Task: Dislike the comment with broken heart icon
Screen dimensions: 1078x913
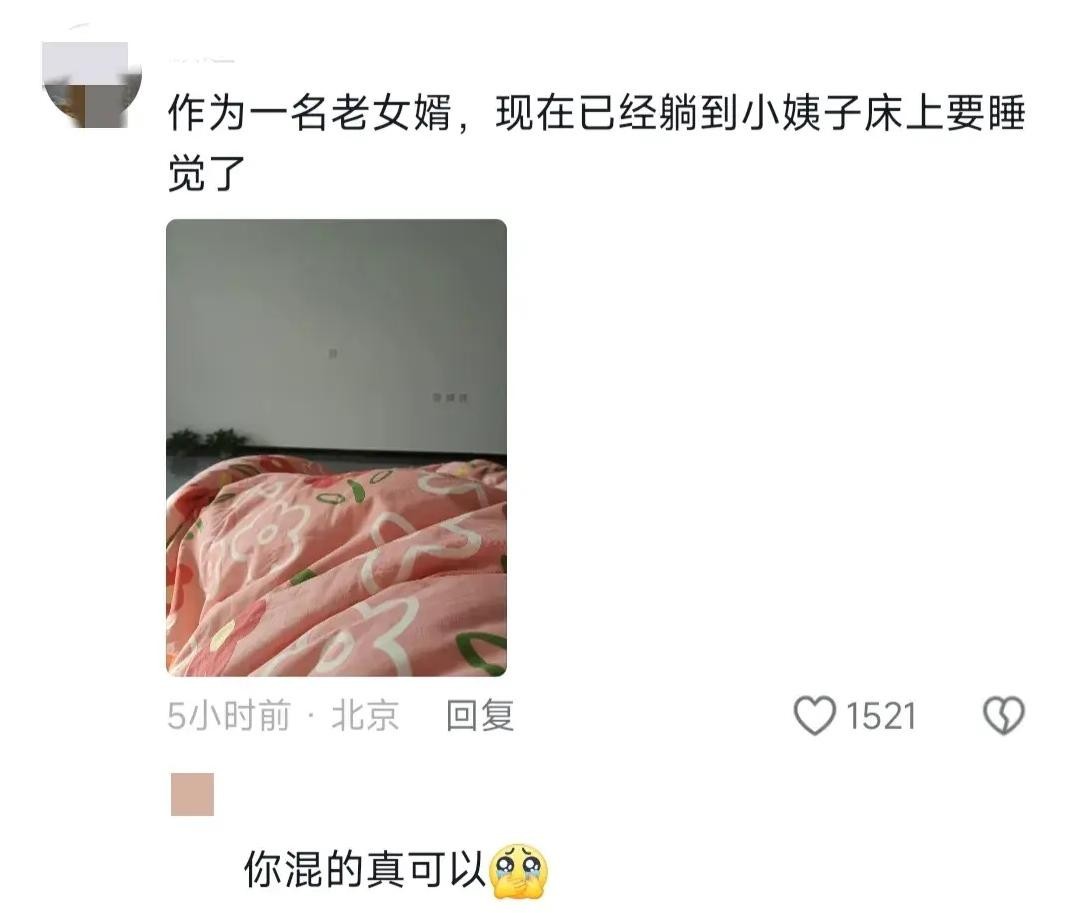Action: click(x=1004, y=716)
